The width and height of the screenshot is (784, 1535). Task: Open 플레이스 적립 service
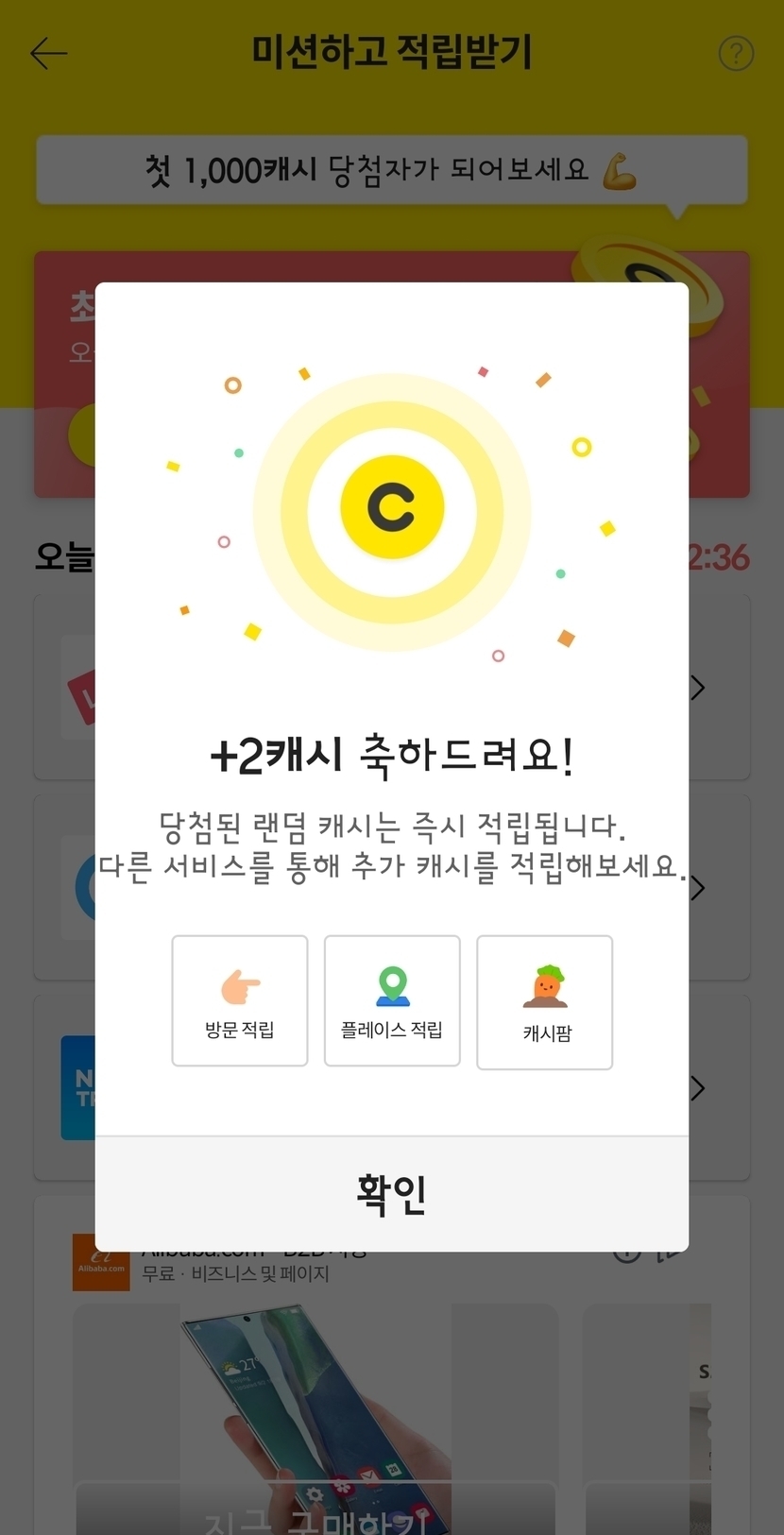coord(392,1001)
